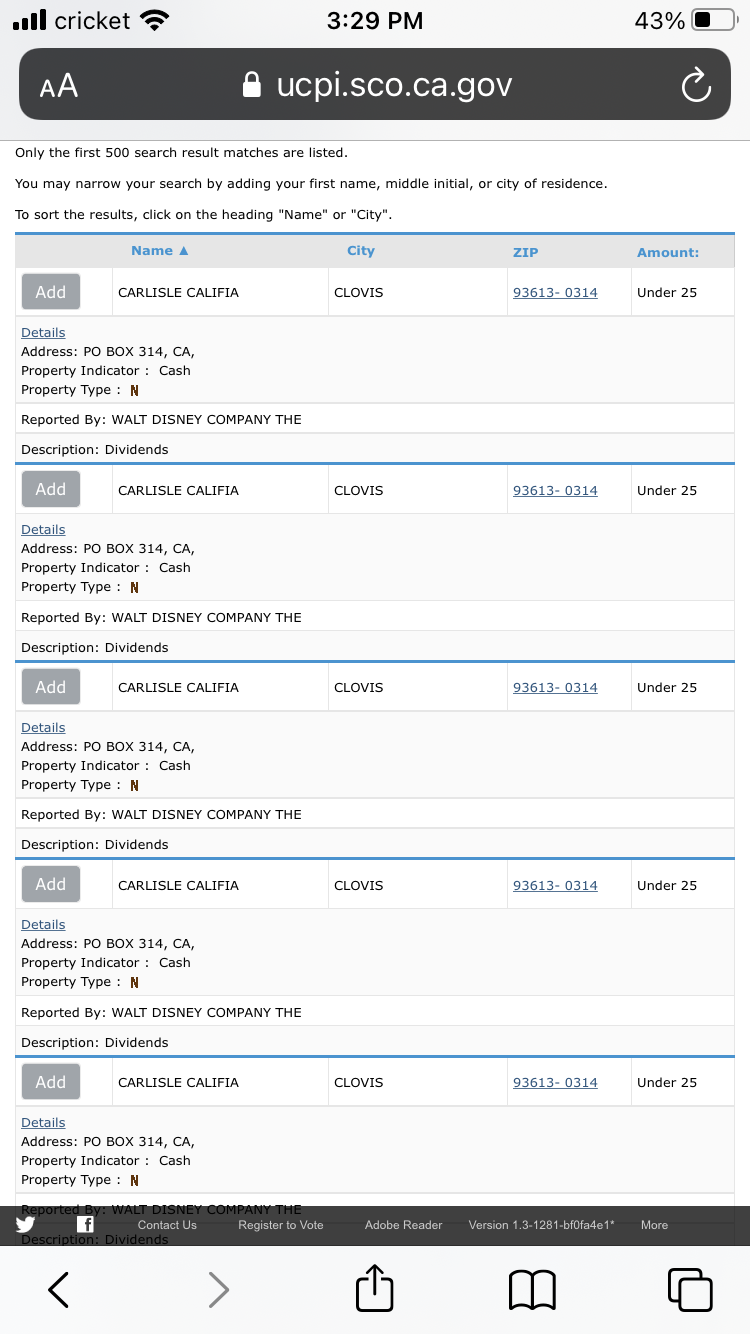Open Safari bookmarks
Image resolution: width=750 pixels, height=1334 pixels.
tap(532, 1289)
